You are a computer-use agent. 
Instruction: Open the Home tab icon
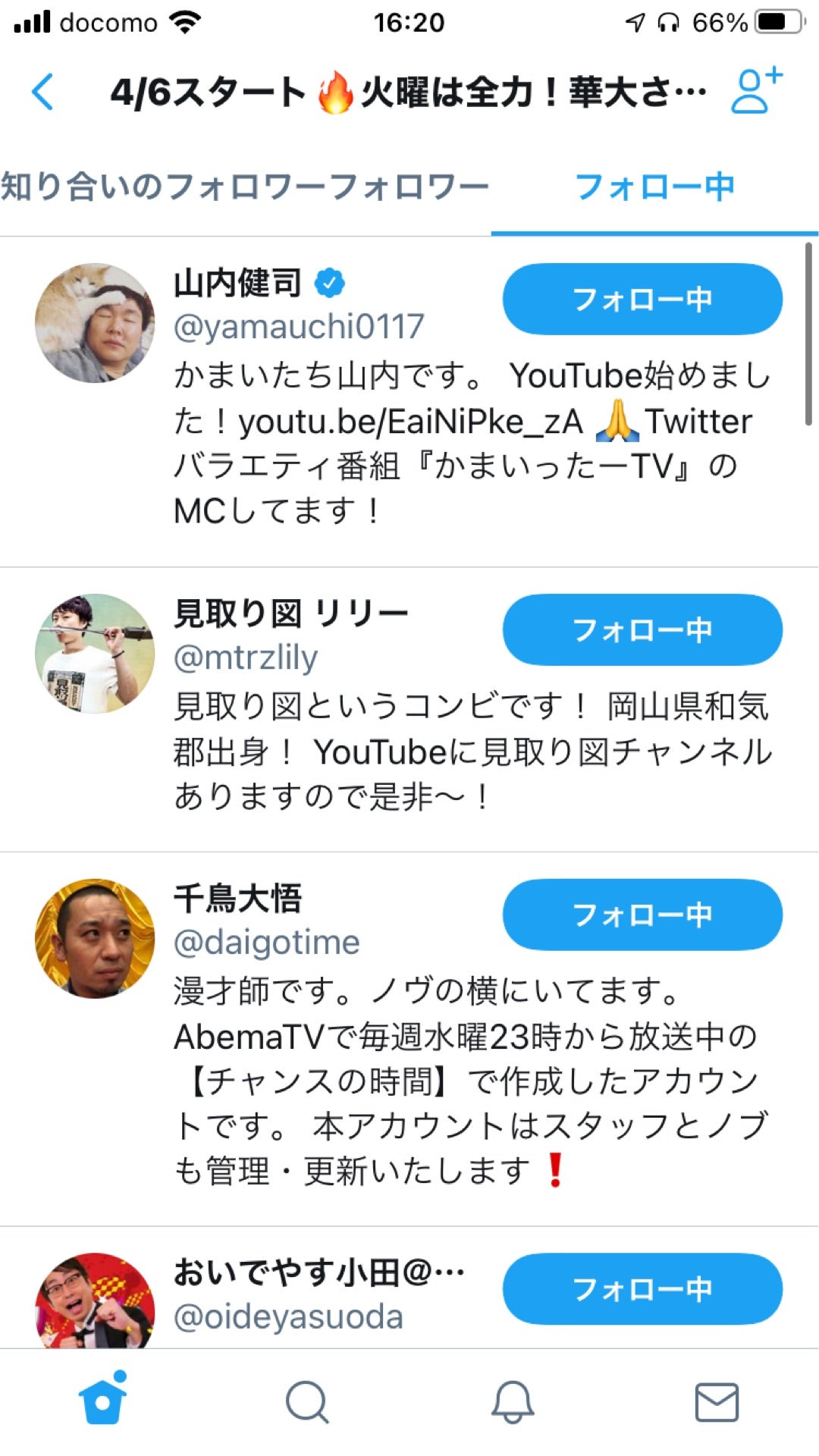coord(102,1401)
